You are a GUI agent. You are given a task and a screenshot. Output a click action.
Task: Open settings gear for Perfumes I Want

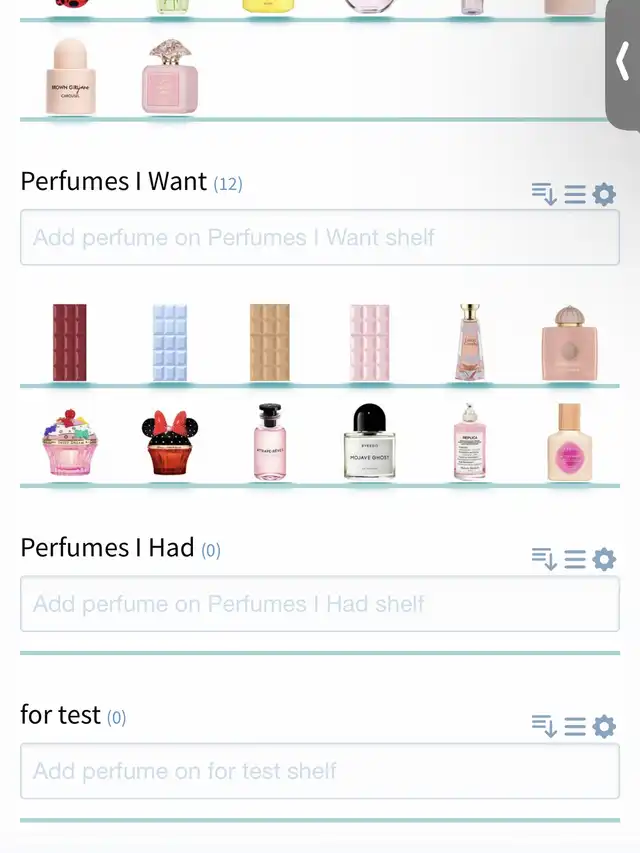(604, 194)
